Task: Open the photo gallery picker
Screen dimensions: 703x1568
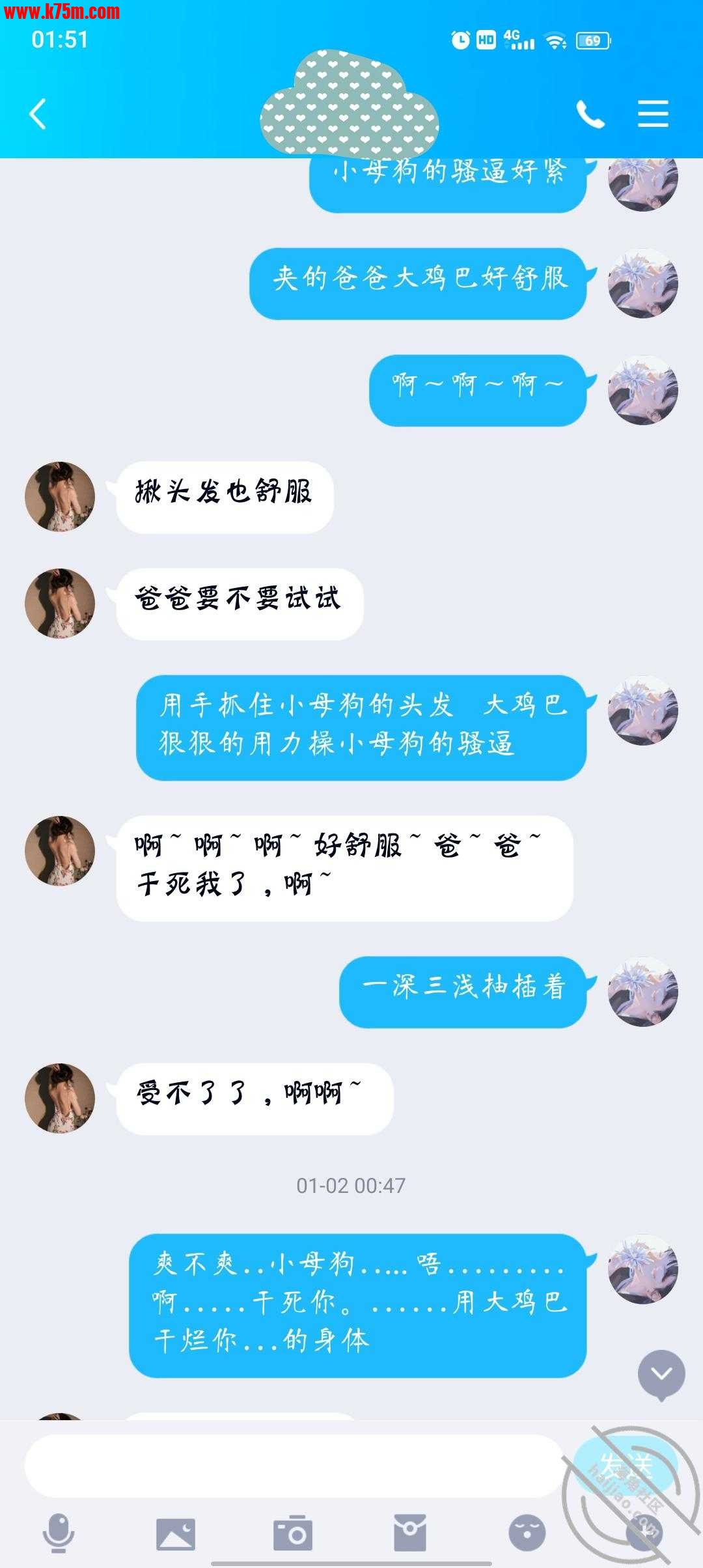Action: [x=176, y=1533]
